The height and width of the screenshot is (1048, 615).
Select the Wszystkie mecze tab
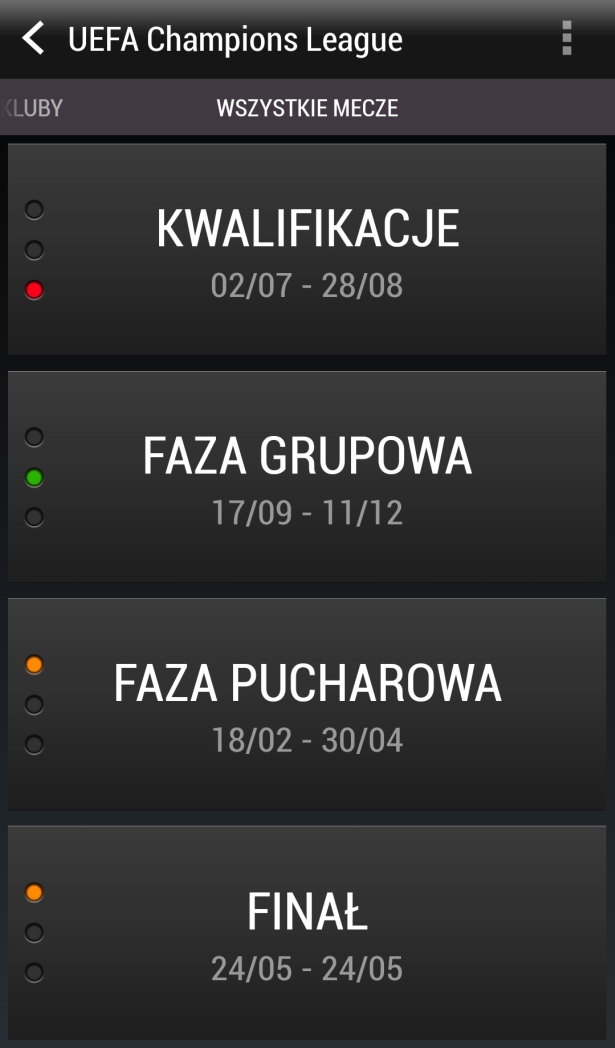[307, 108]
